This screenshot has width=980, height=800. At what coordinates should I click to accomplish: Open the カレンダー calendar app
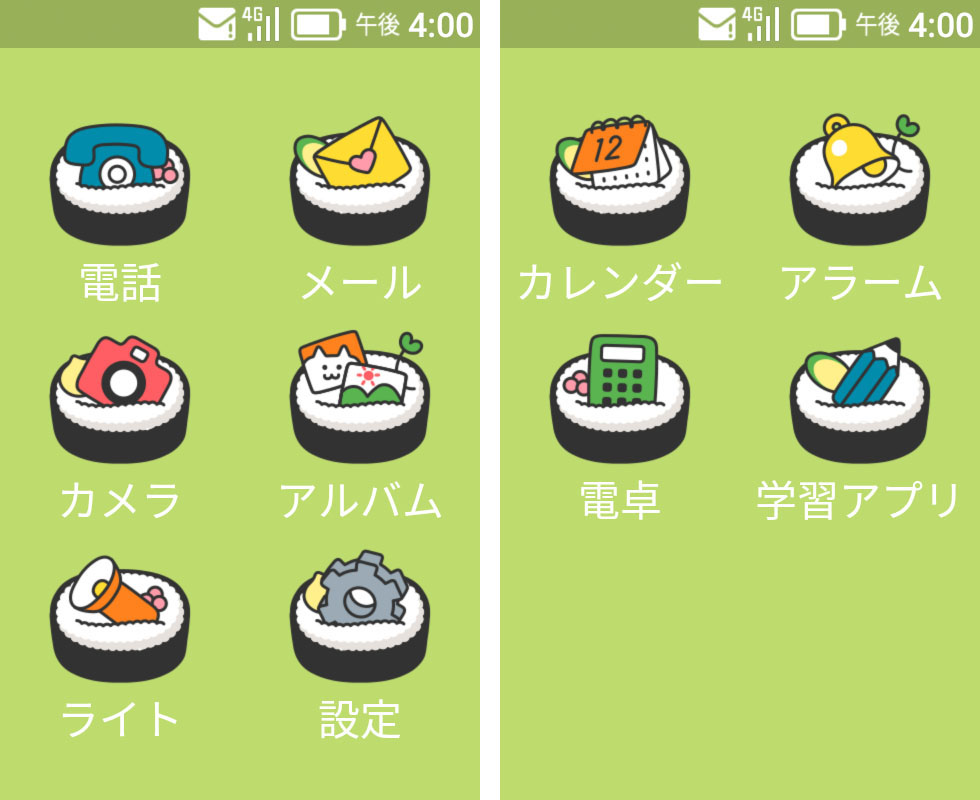click(x=619, y=185)
